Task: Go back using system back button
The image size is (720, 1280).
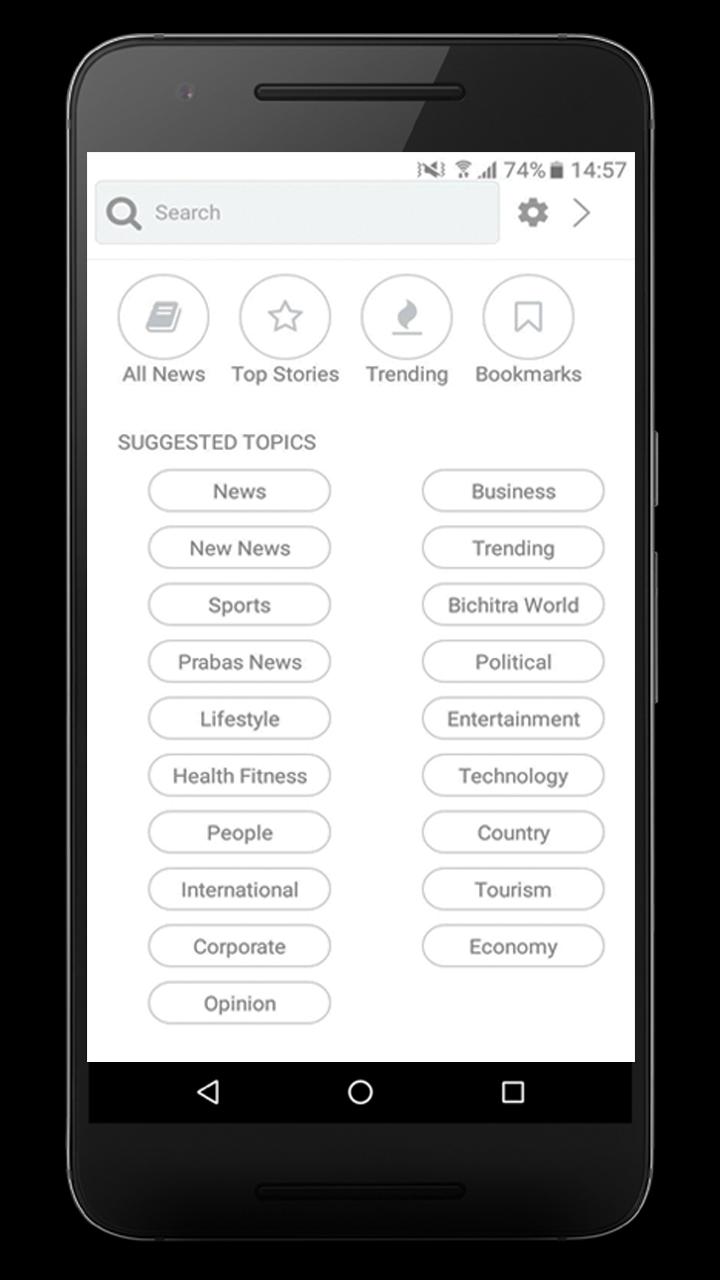Action: click(208, 1092)
